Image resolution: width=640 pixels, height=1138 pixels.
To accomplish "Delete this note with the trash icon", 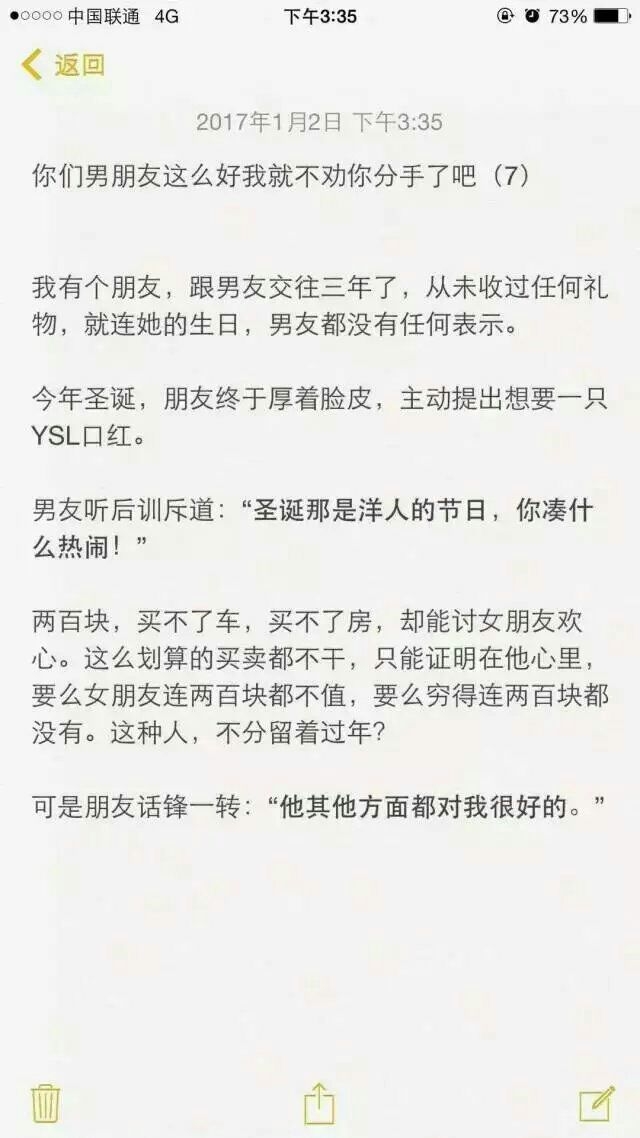I will tap(45, 1103).
